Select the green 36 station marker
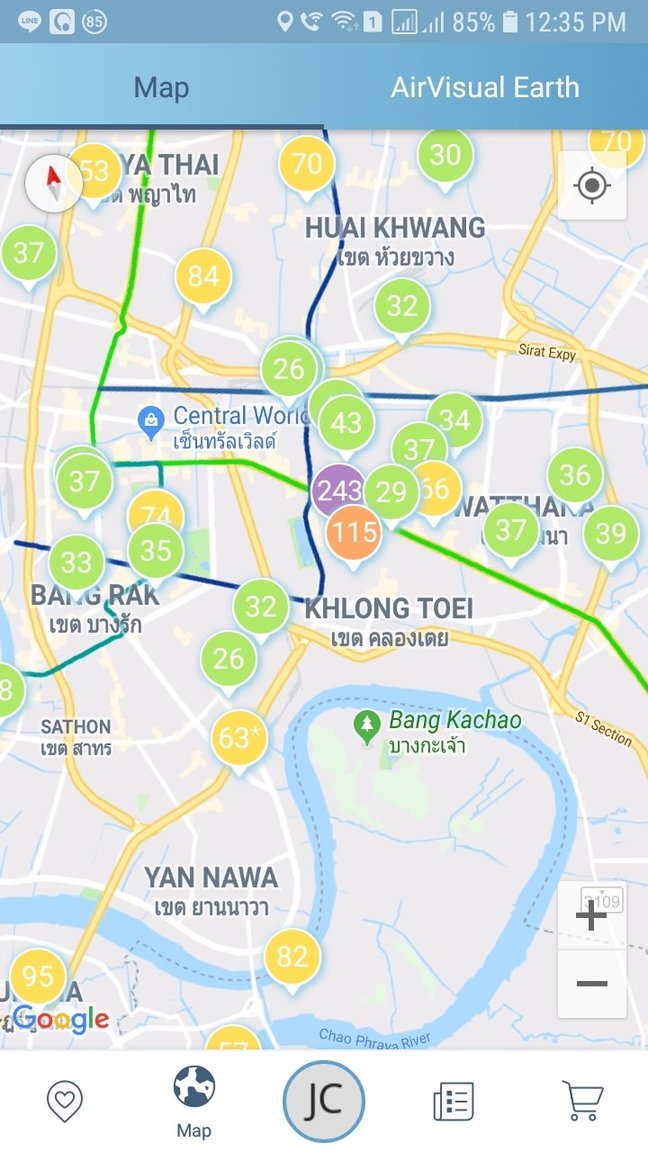648x1152 pixels. tap(575, 475)
